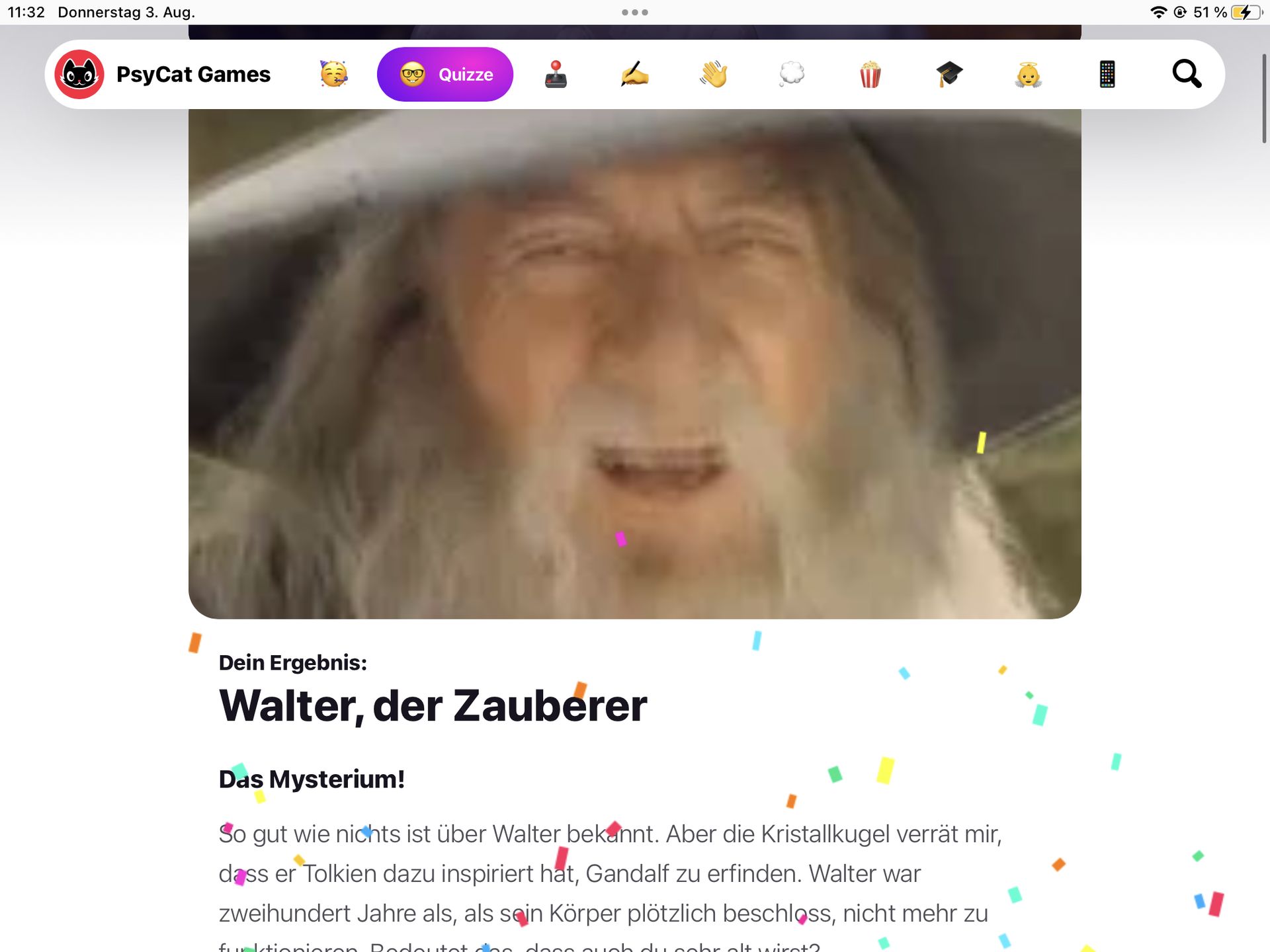This screenshot has height=952, width=1270.
Task: Select the Quizze tab
Action: point(445,74)
